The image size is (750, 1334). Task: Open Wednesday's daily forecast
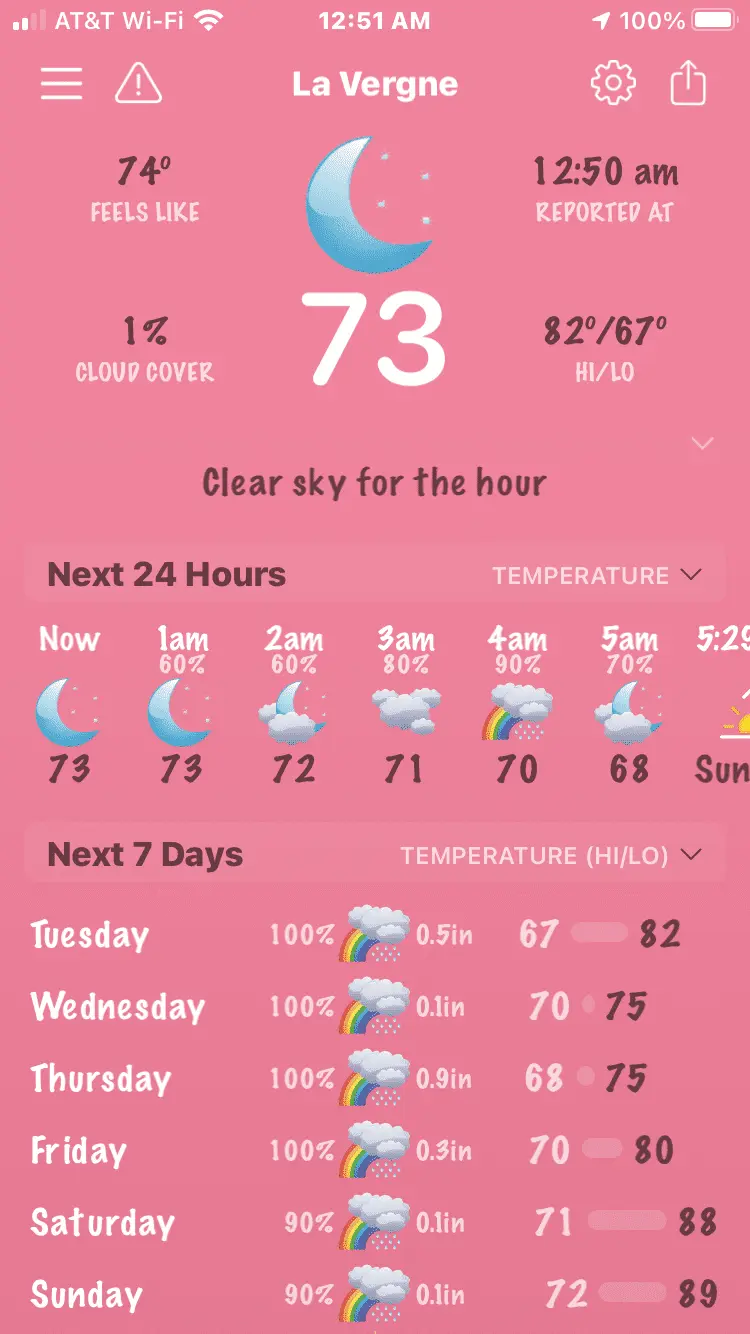375,1006
